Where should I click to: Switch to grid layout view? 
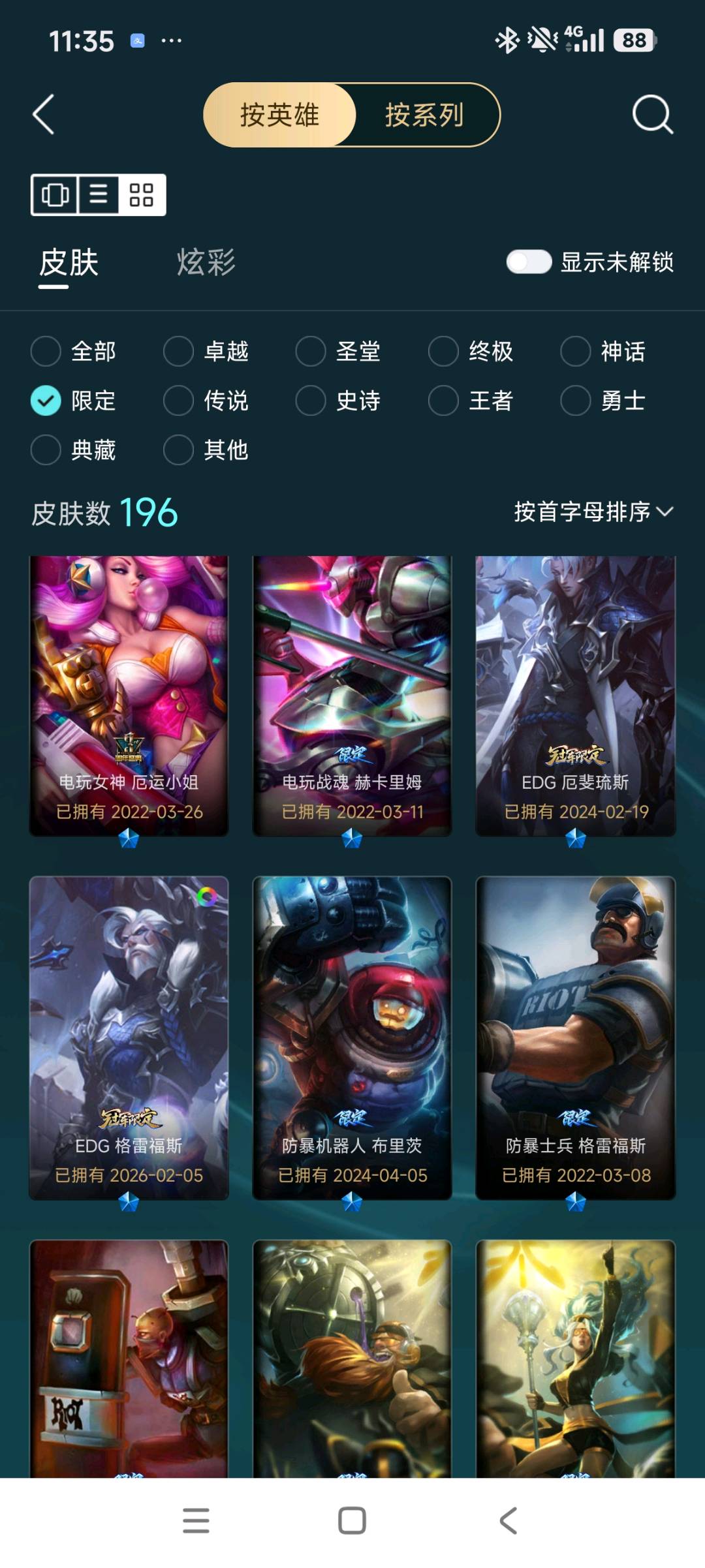click(x=142, y=194)
